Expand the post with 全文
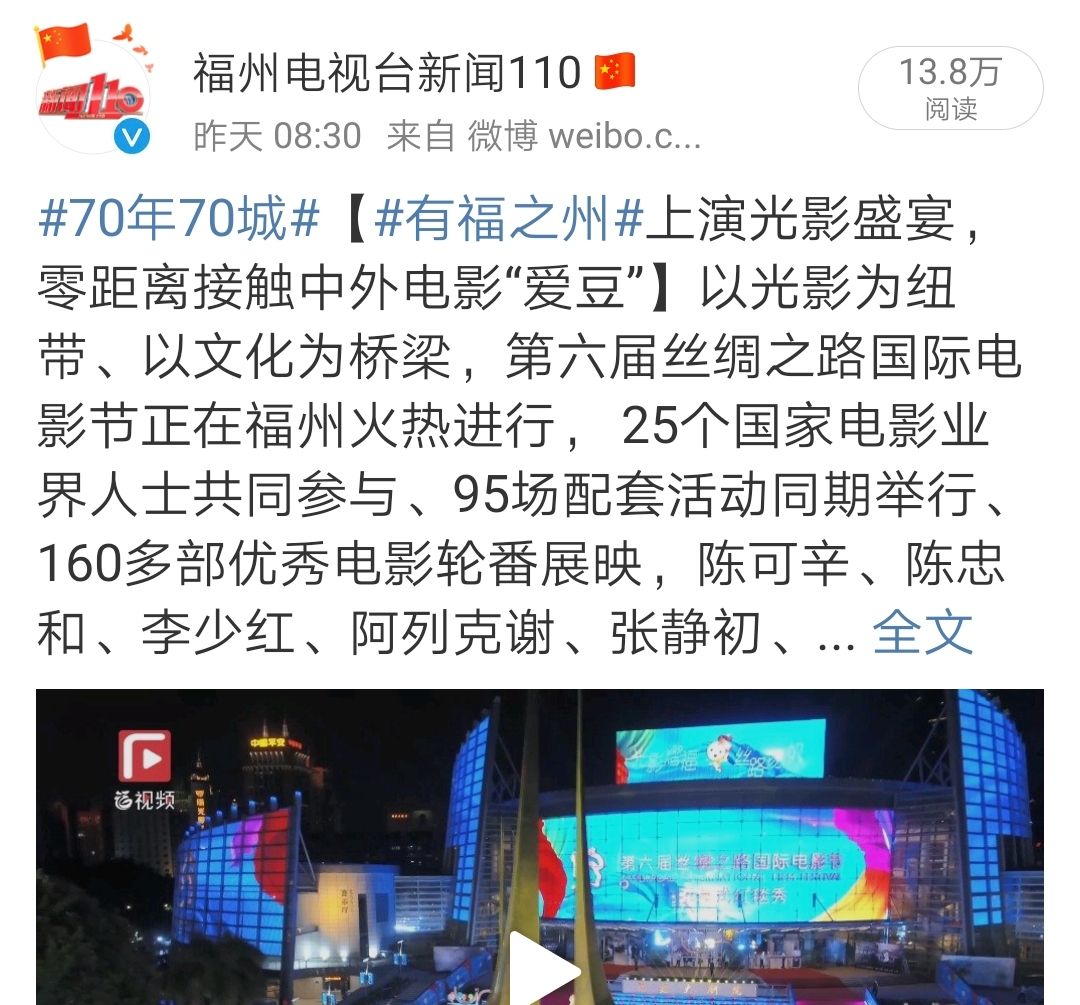 [922, 632]
